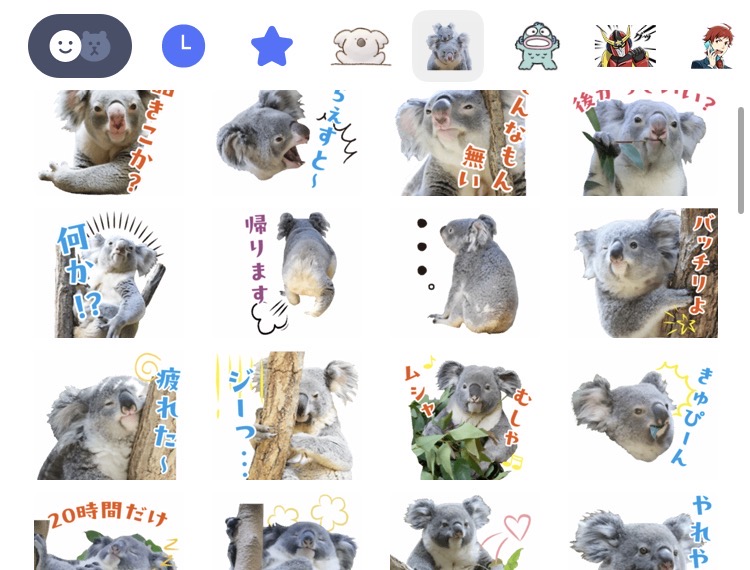This screenshot has width=750, height=570.
Task: Switch to the green creature sticker pack
Action: click(x=537, y=46)
